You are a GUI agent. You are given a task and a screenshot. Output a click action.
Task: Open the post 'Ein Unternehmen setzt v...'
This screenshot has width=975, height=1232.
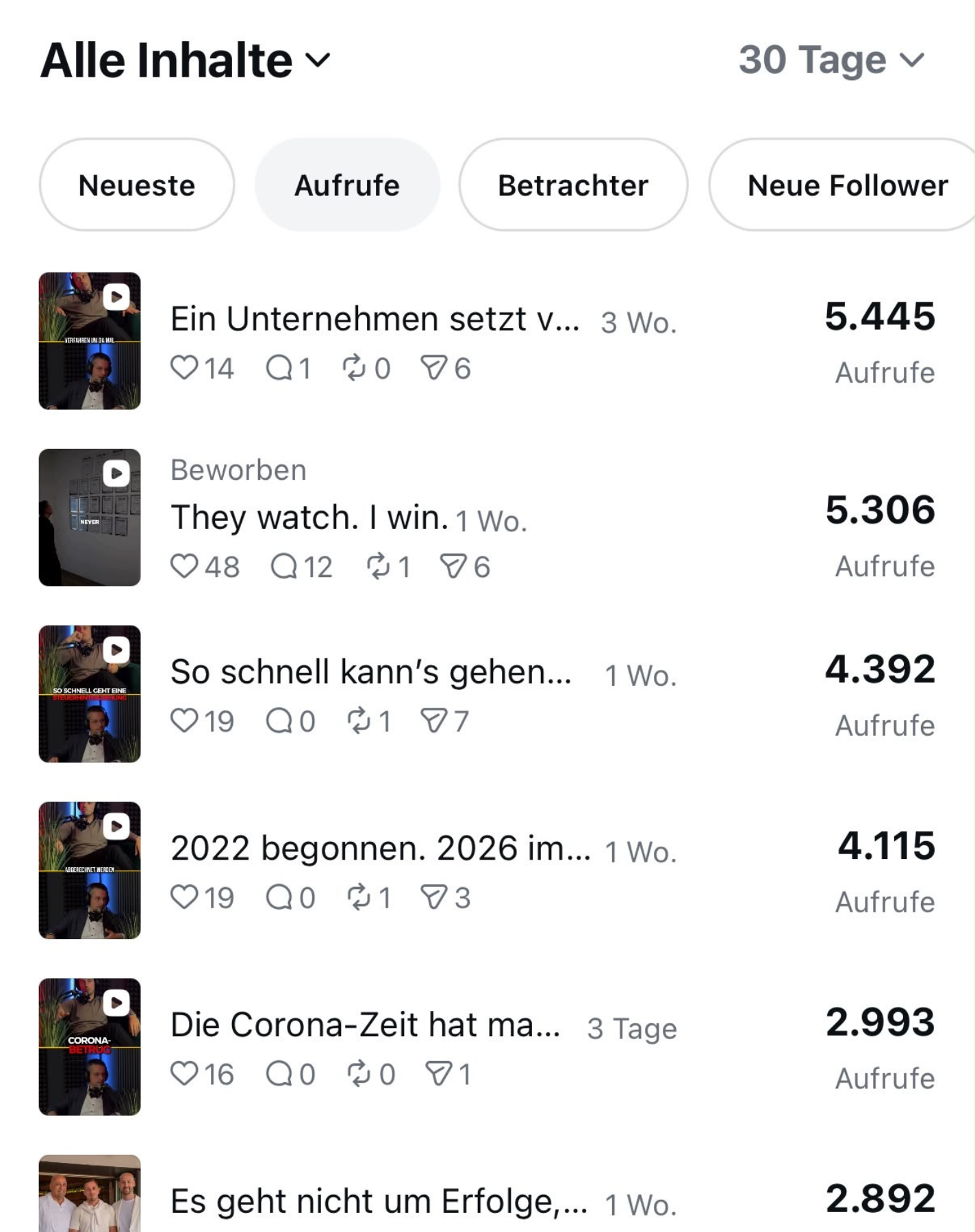488,341
